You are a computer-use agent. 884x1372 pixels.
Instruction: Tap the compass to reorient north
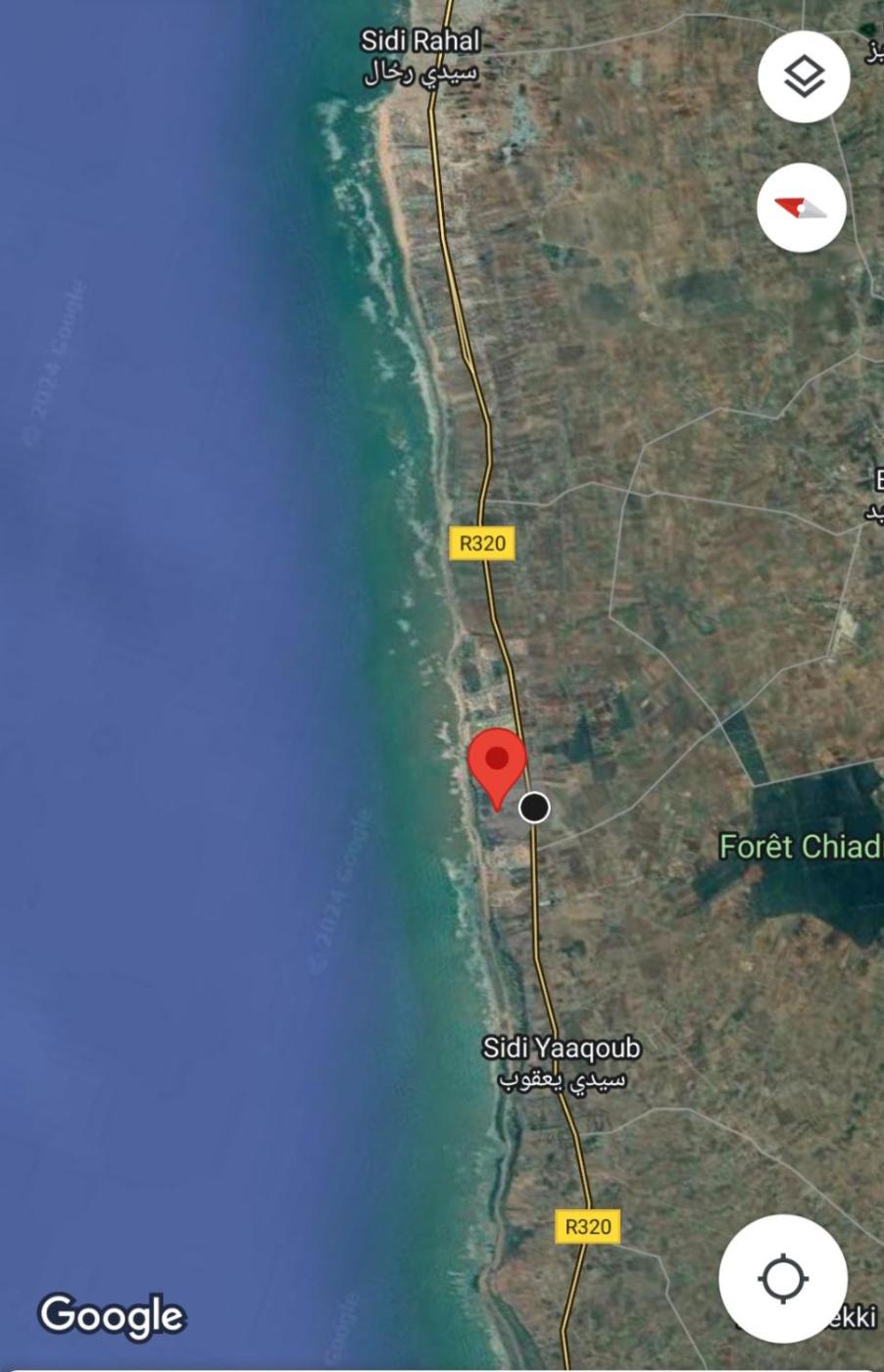802,208
